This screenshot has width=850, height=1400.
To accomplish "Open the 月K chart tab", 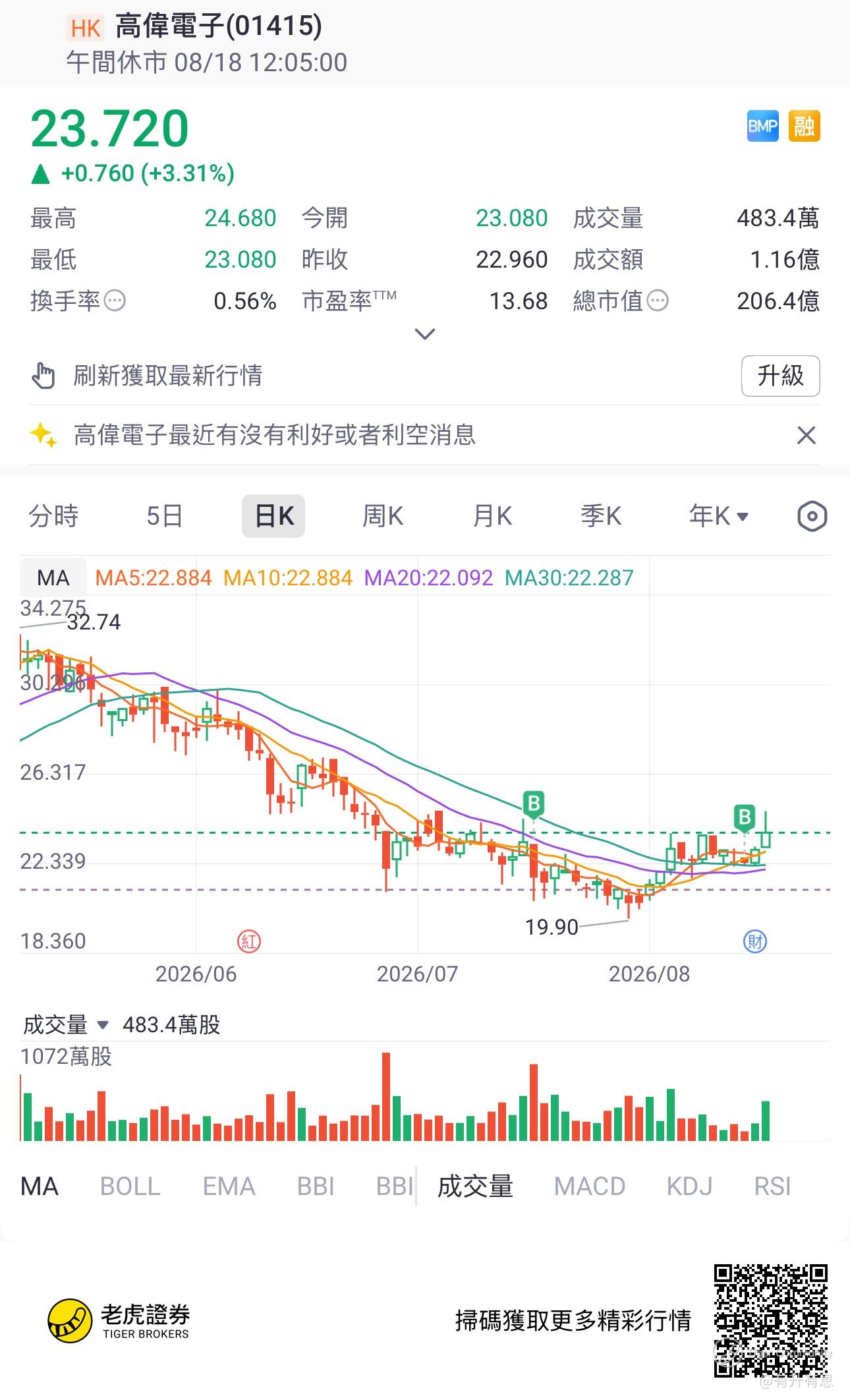I will tap(492, 516).
